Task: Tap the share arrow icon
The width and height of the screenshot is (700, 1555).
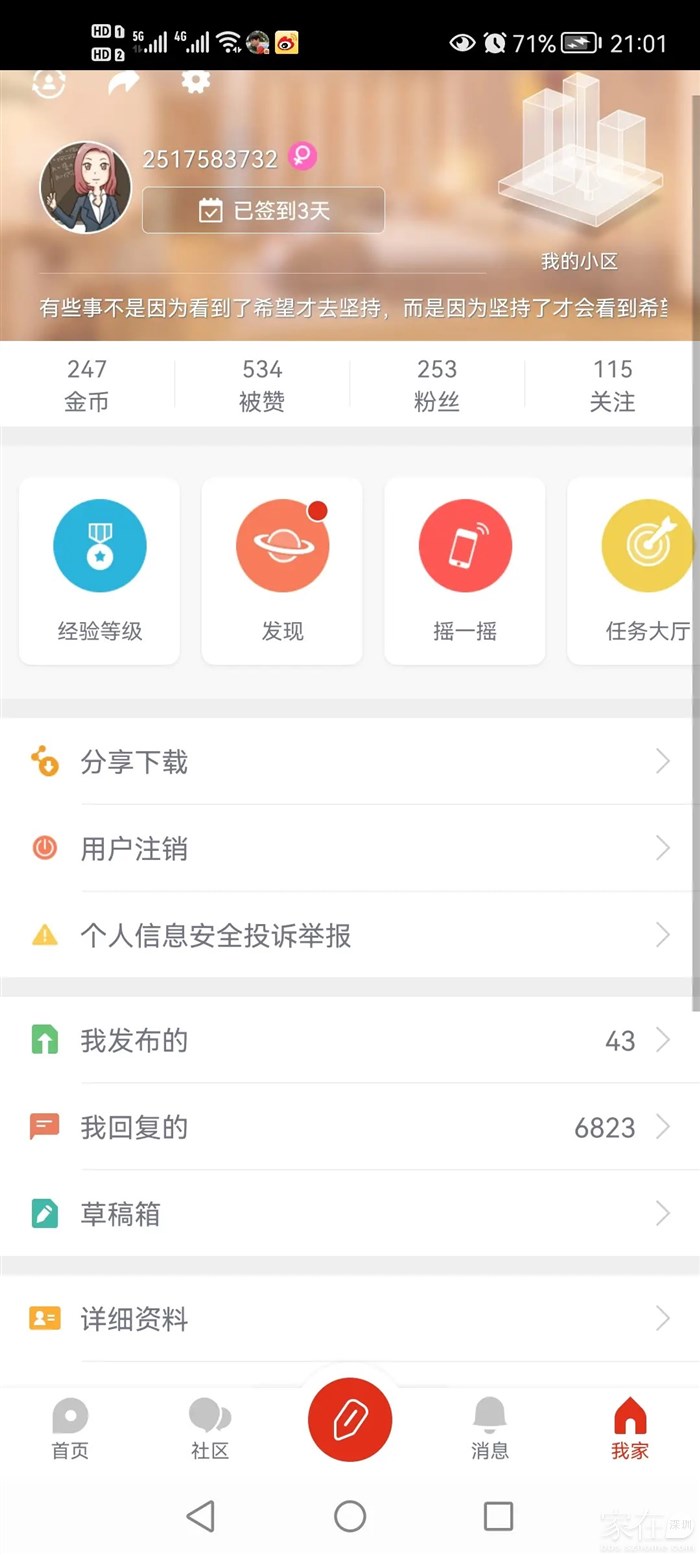Action: click(123, 83)
